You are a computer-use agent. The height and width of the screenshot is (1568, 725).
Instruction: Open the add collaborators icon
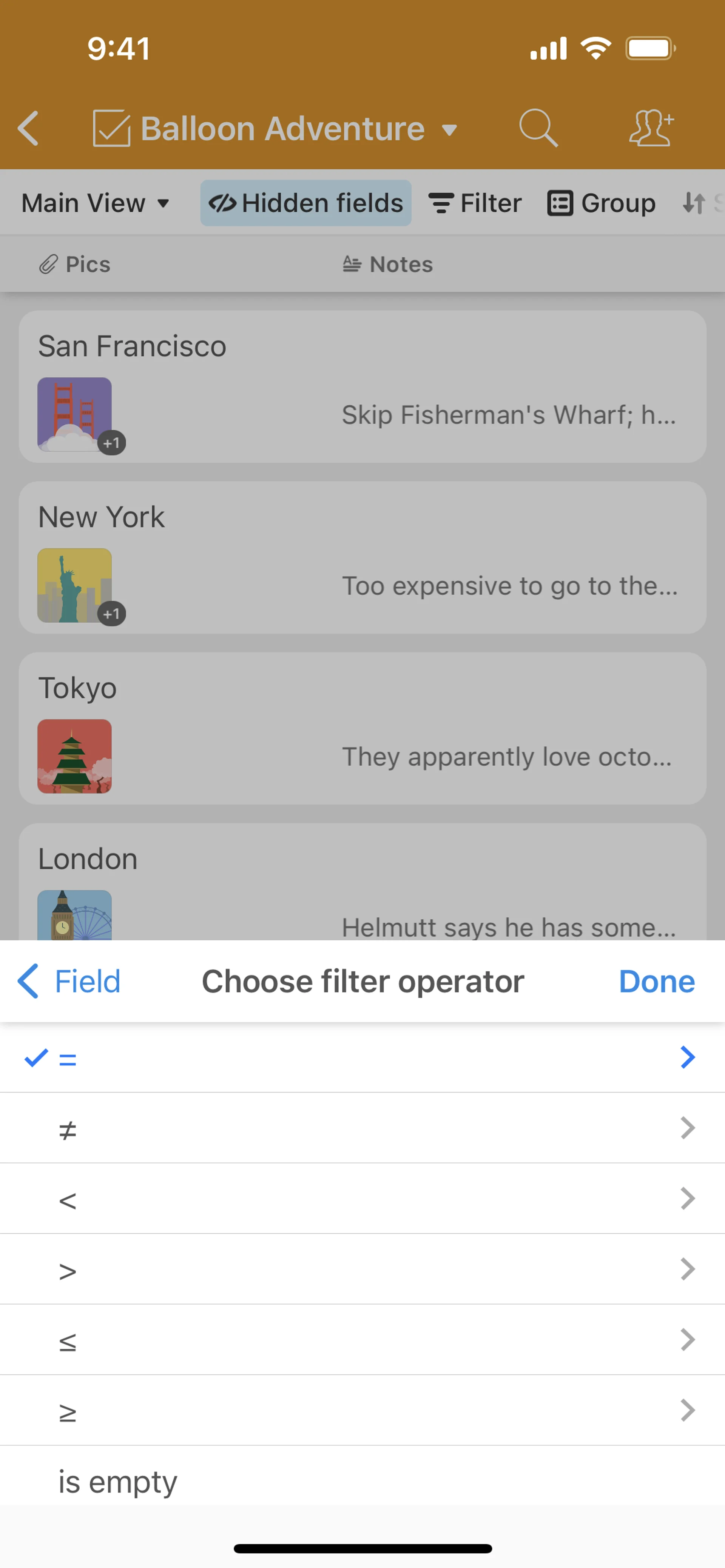(x=651, y=128)
